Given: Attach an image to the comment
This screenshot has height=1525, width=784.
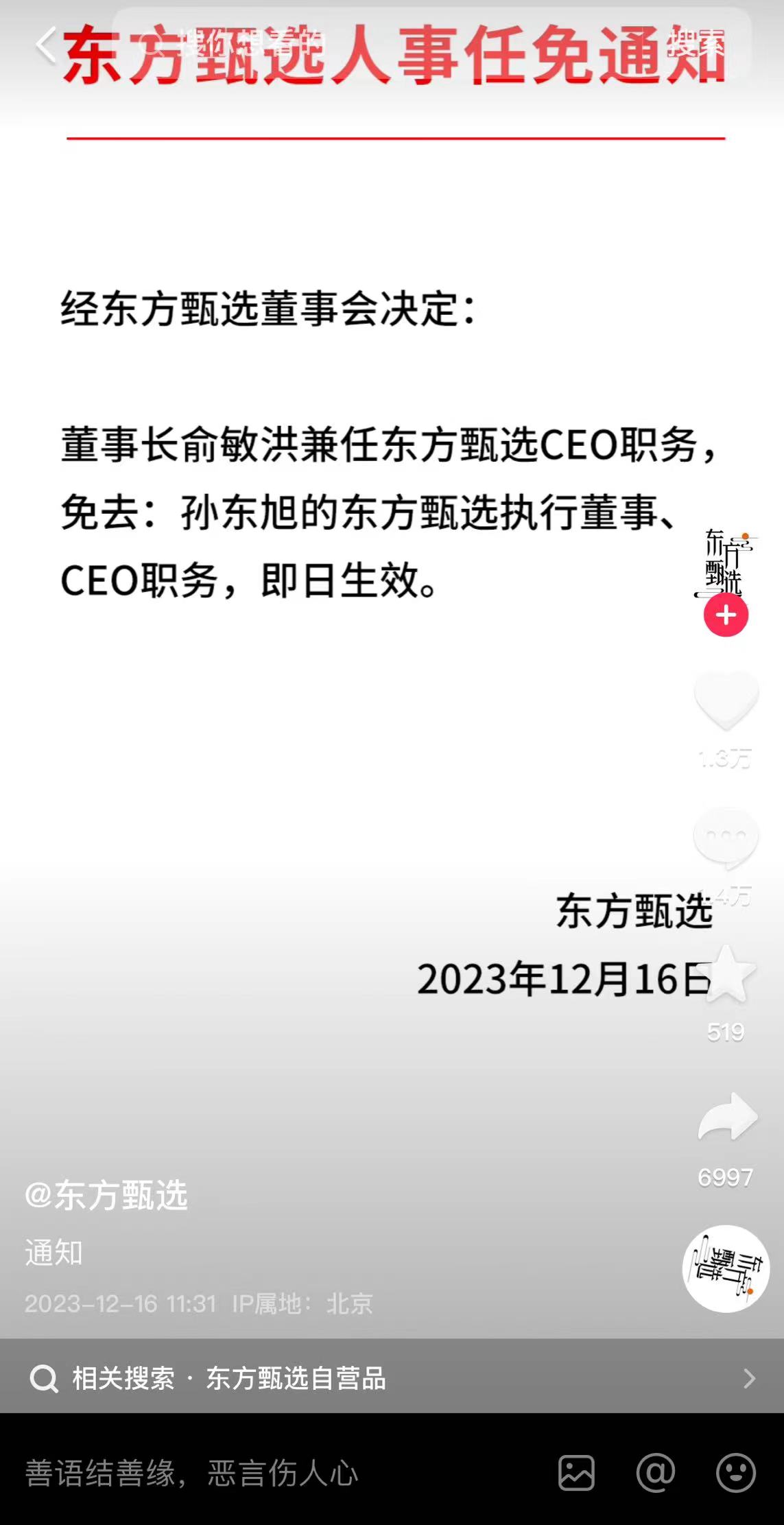Looking at the screenshot, I should tap(576, 1473).
